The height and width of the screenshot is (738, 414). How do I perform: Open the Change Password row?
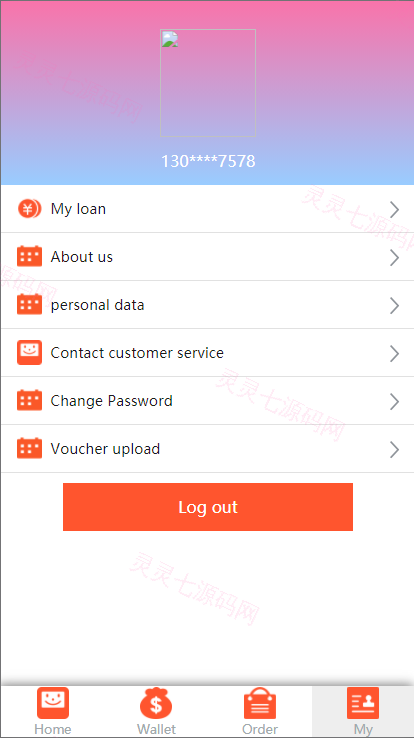207,401
